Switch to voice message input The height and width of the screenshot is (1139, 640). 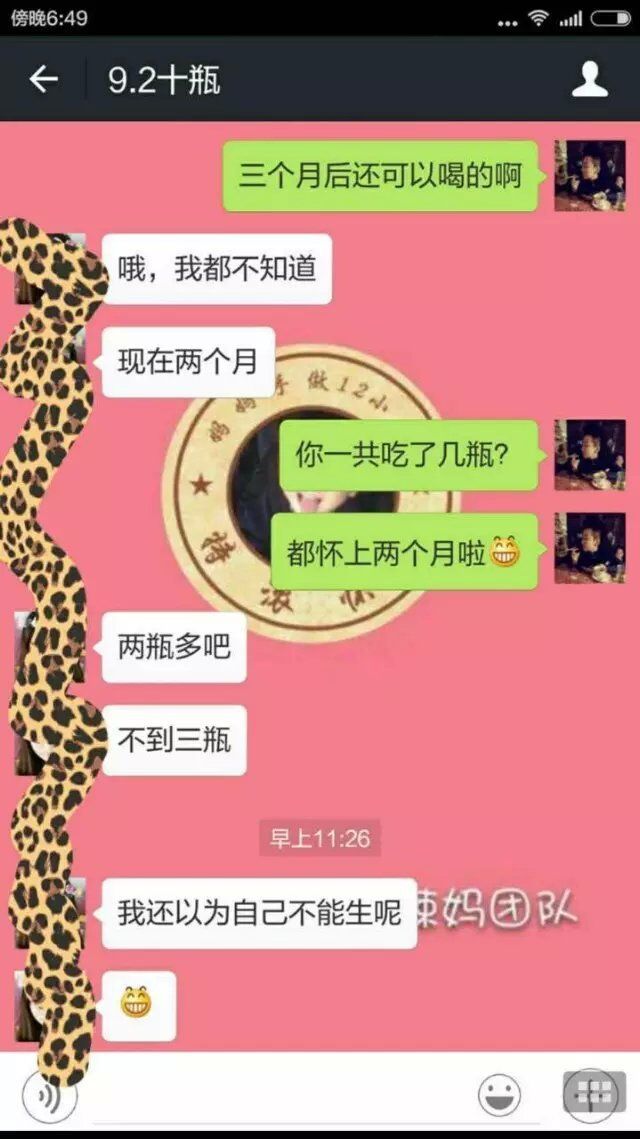[x=49, y=1095]
